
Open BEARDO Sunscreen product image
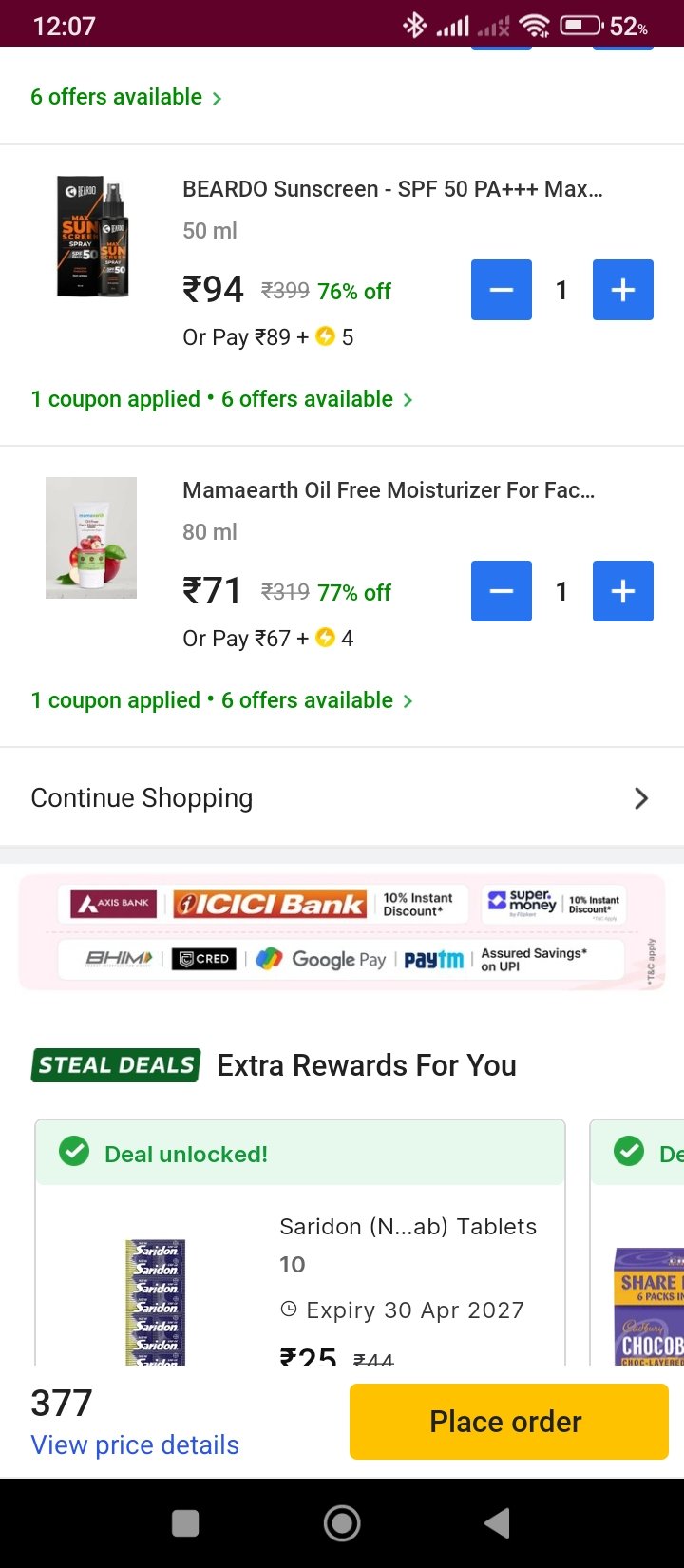[92, 237]
